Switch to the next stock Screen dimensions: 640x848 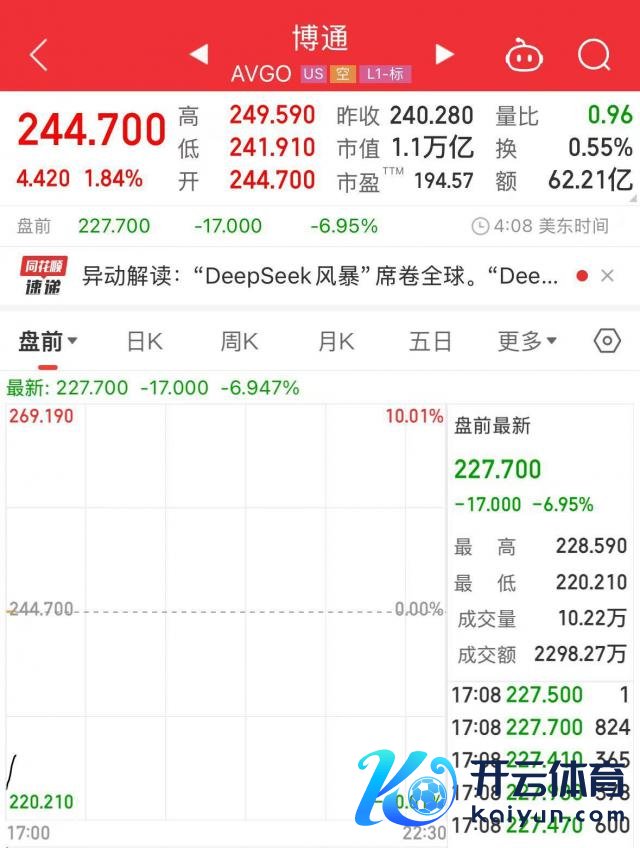[445, 54]
